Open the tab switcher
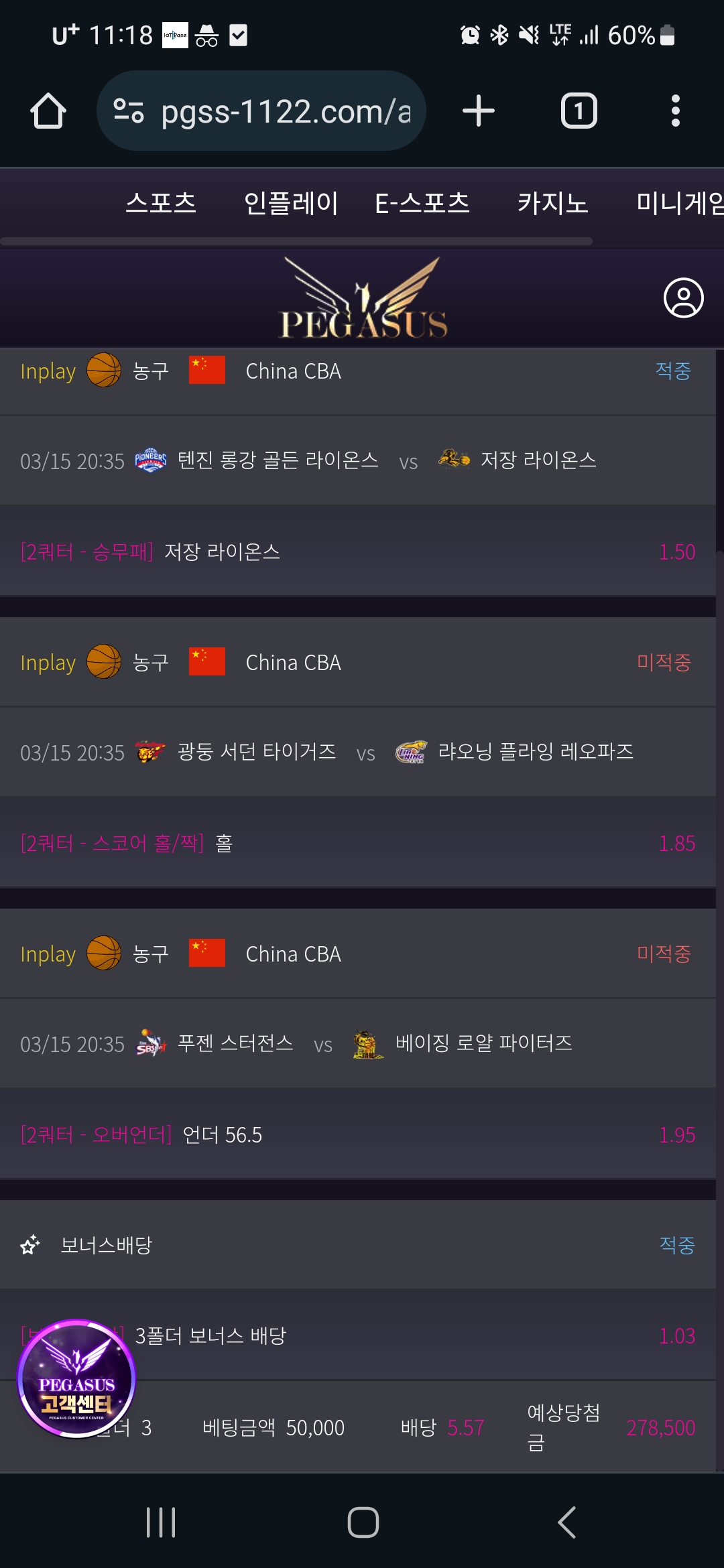 (579, 111)
